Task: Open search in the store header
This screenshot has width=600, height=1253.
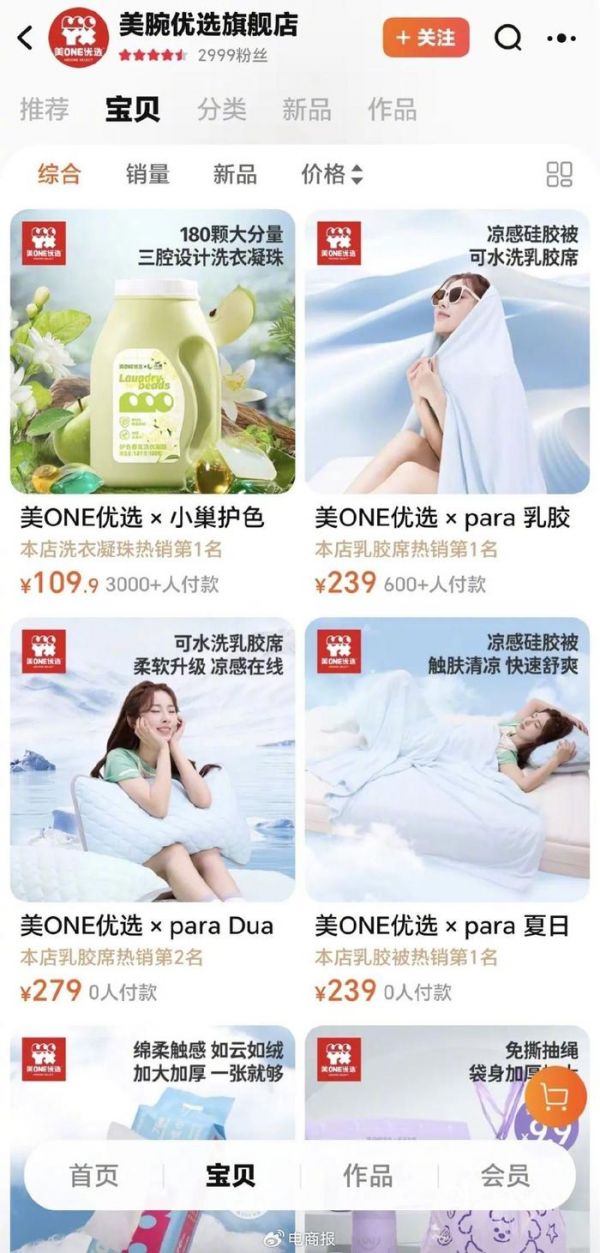Action: 508,38
